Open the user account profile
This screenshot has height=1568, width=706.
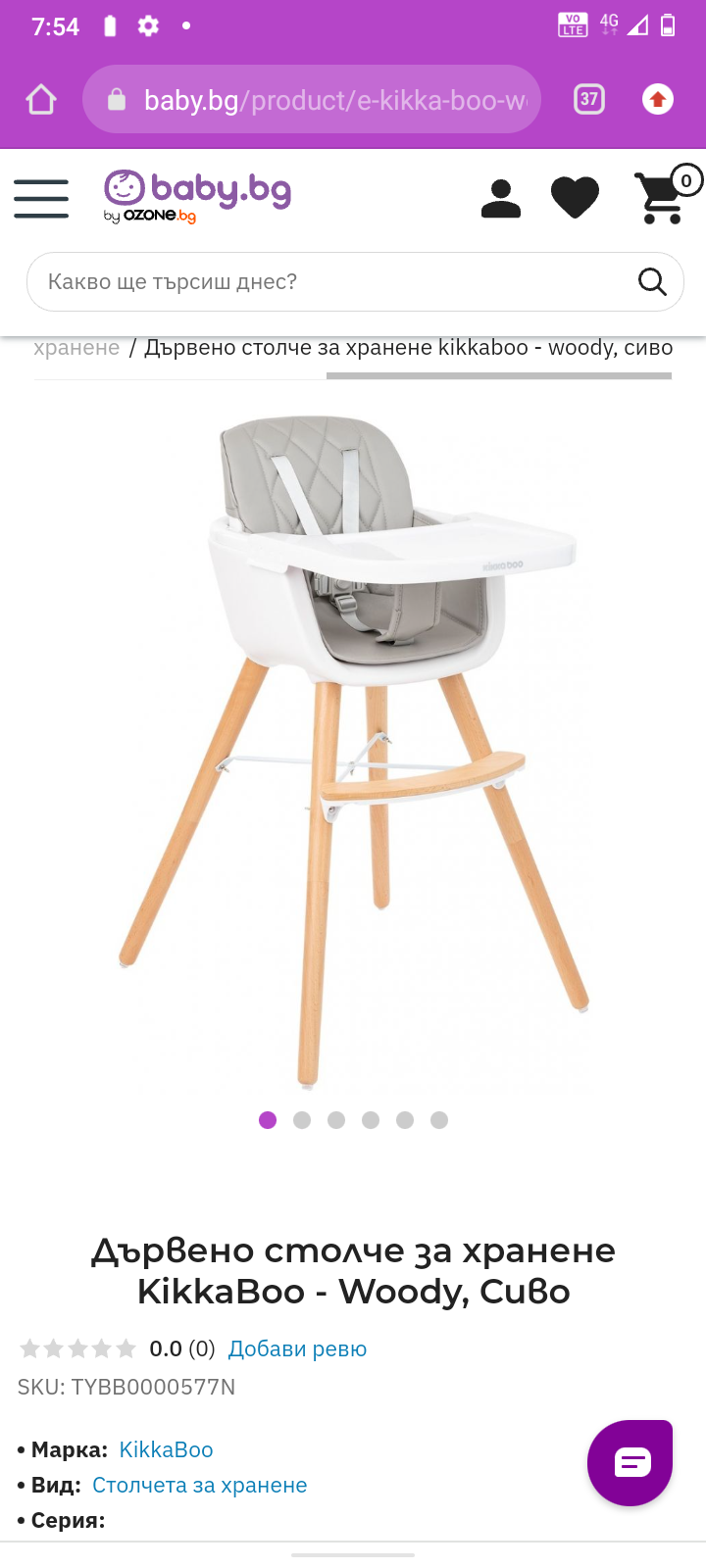tap(501, 198)
